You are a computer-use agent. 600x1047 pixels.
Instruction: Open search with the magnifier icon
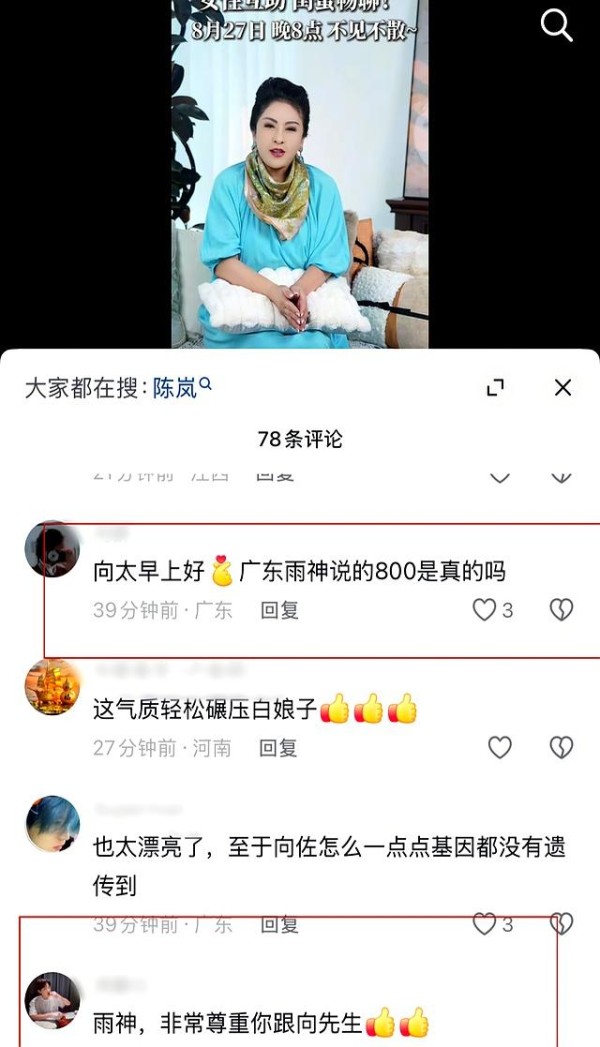[x=556, y=26]
